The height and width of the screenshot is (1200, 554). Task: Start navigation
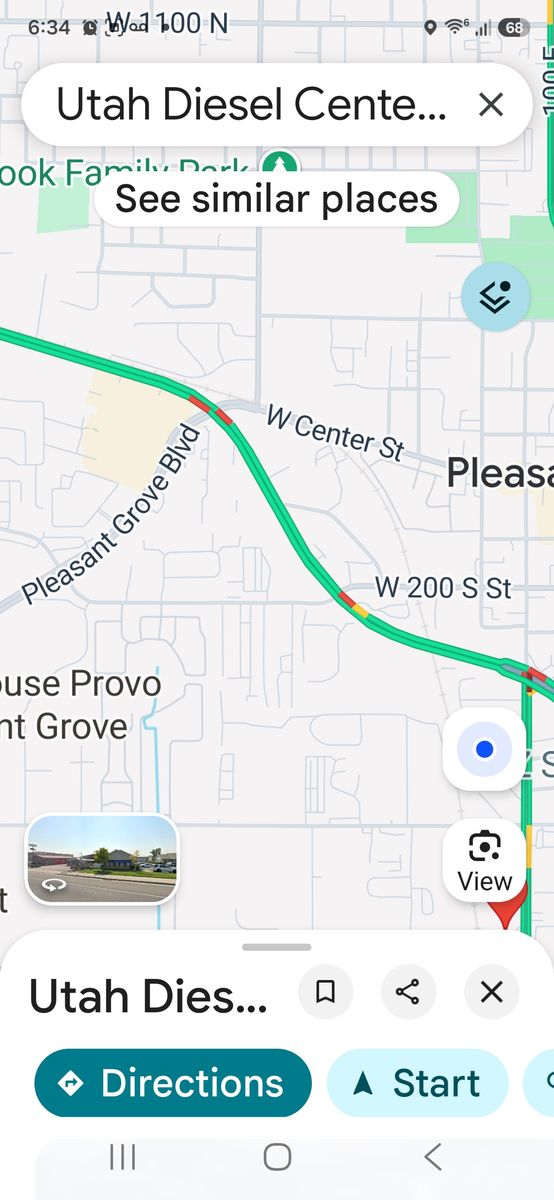(x=418, y=1083)
